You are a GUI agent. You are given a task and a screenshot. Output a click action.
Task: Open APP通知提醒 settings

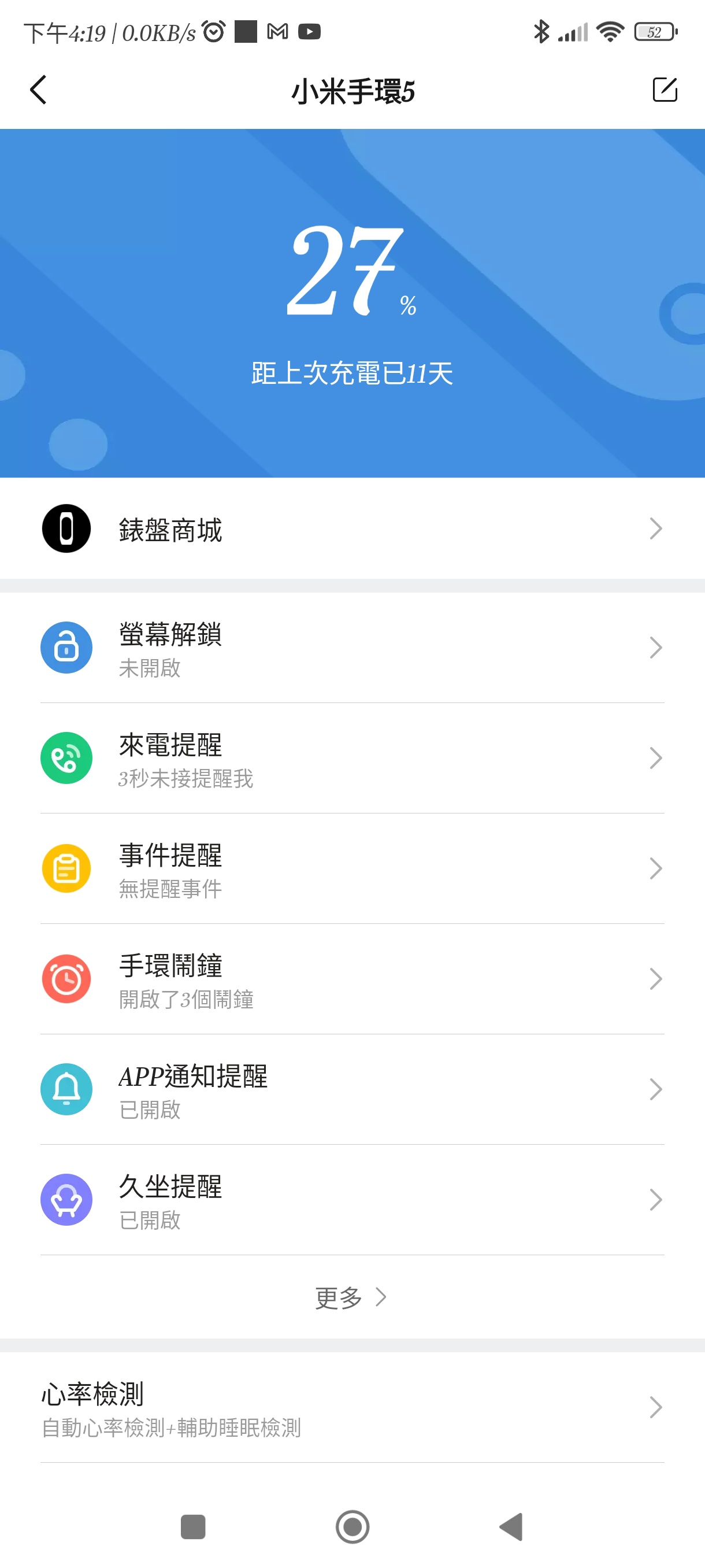click(352, 1090)
